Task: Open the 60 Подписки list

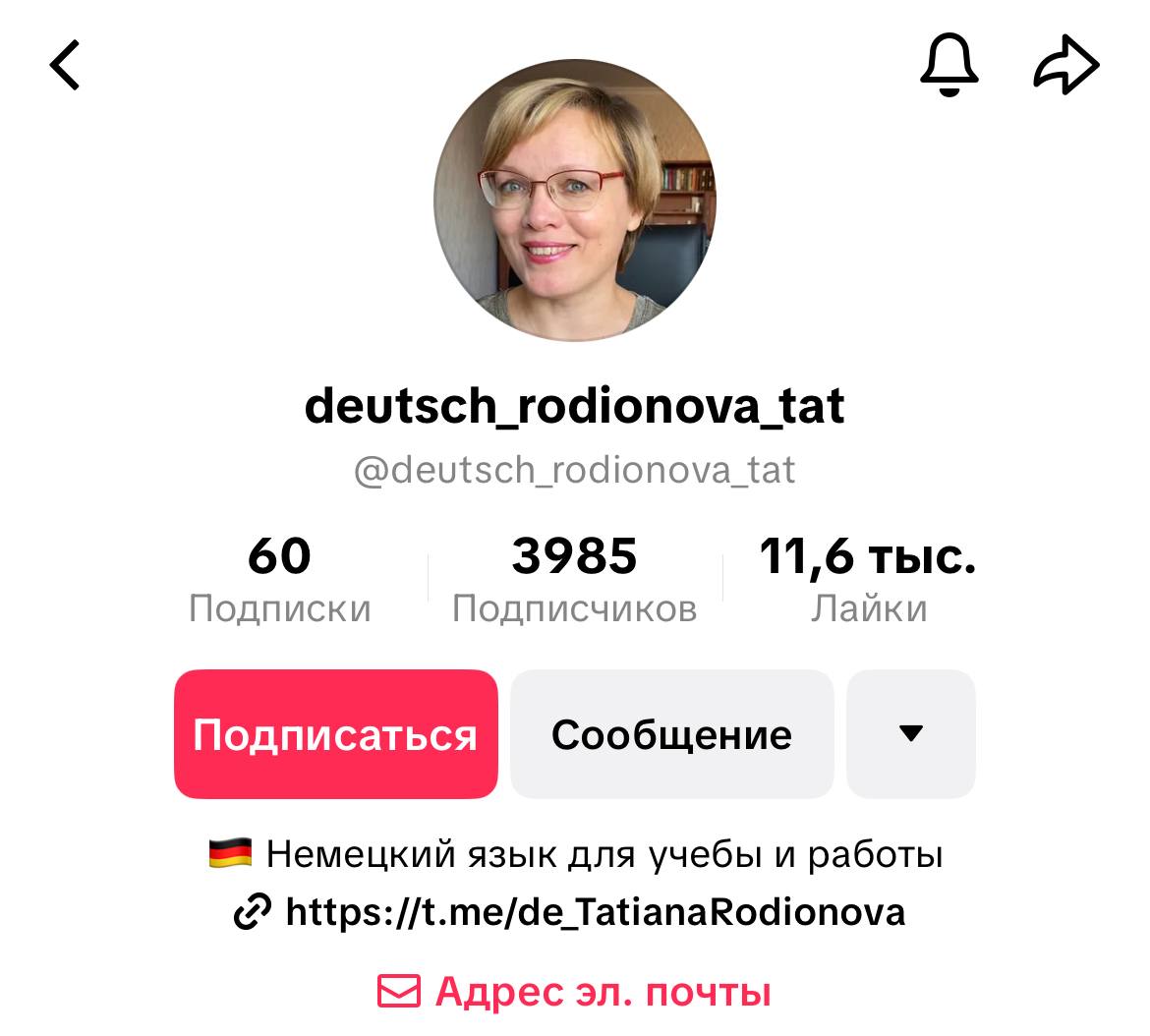Action: (280, 580)
